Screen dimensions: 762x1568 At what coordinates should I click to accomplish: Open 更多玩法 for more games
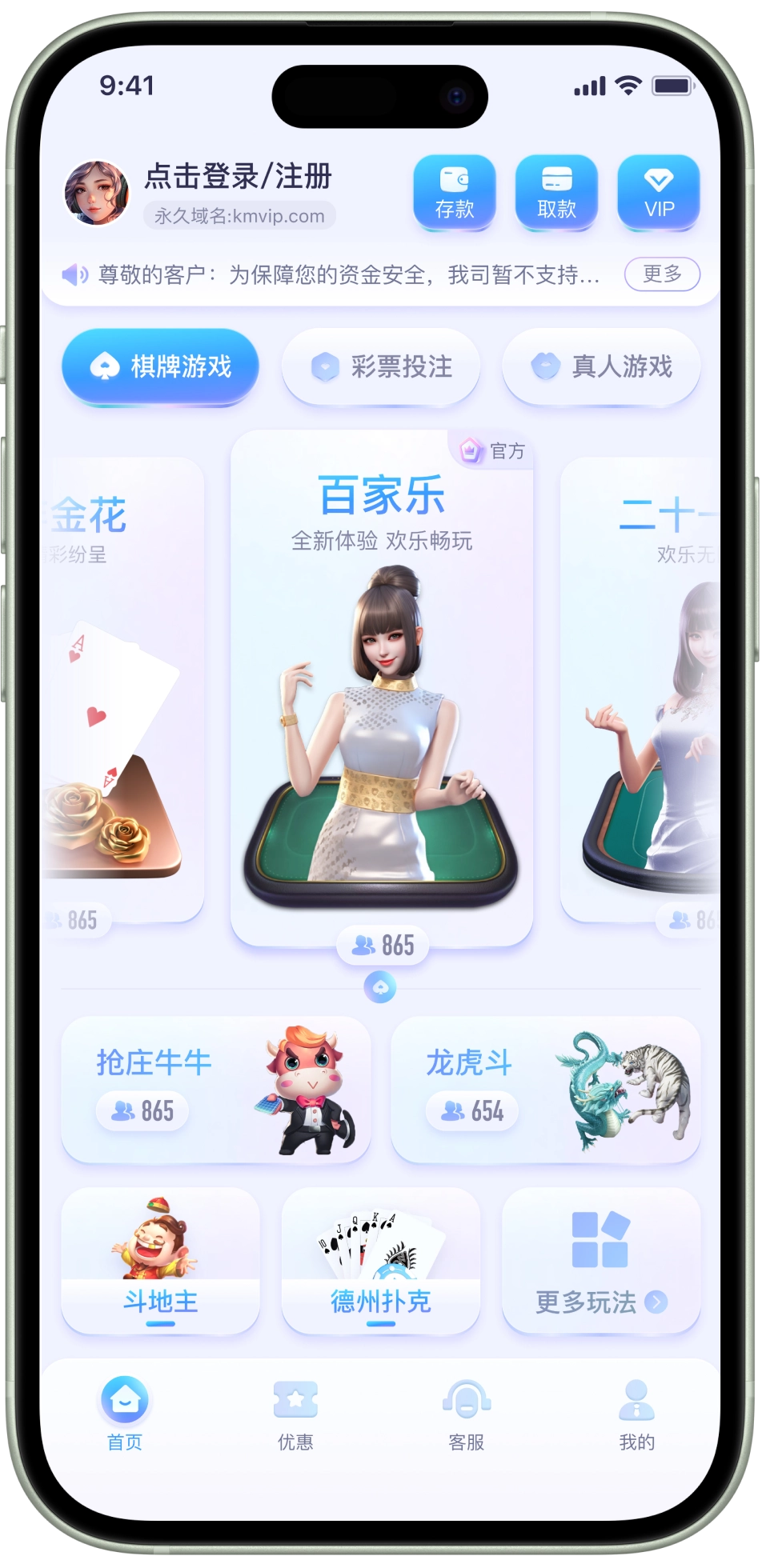tap(601, 1261)
